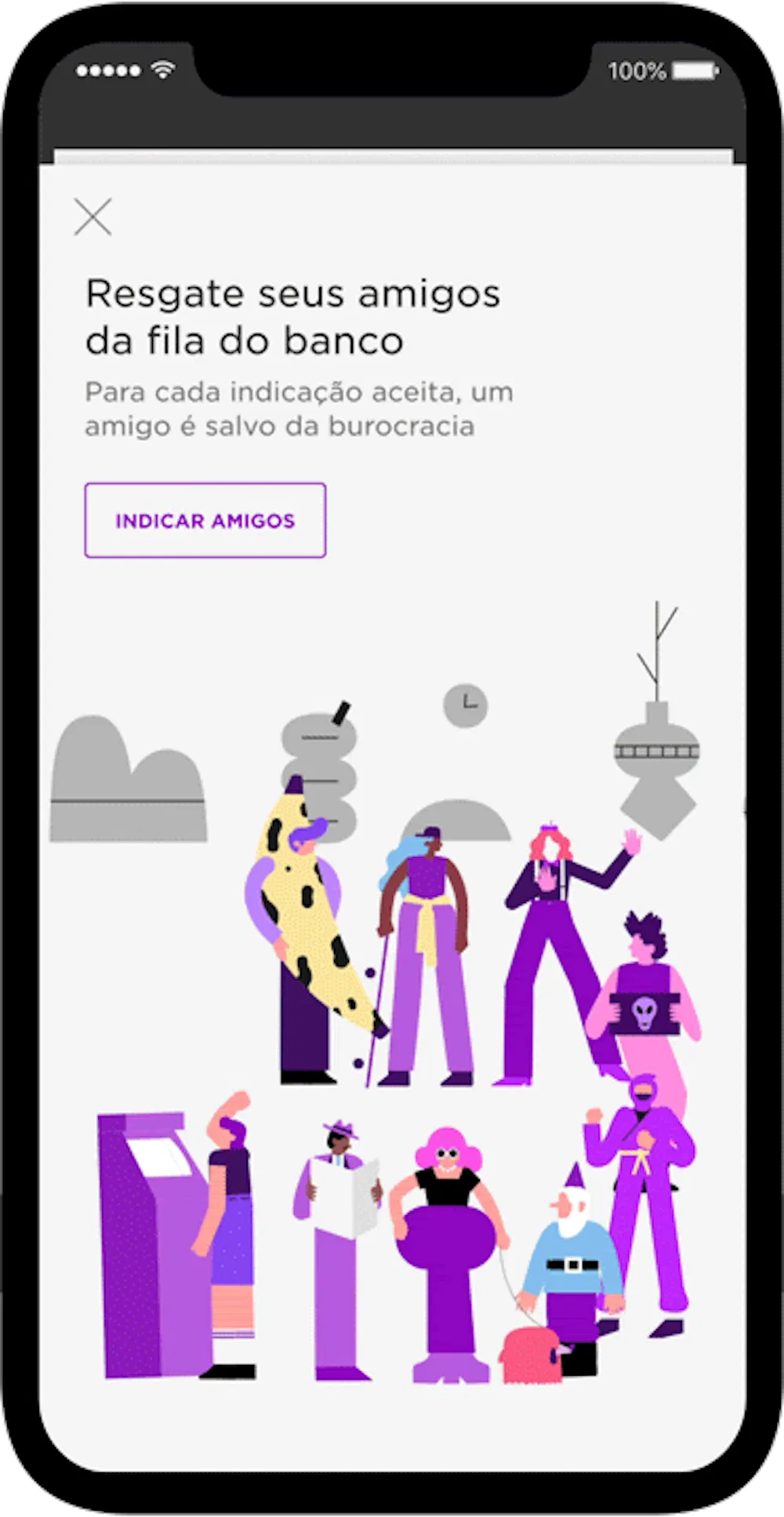Close the friend referral screen
The width and height of the screenshot is (784, 1517).
click(93, 216)
